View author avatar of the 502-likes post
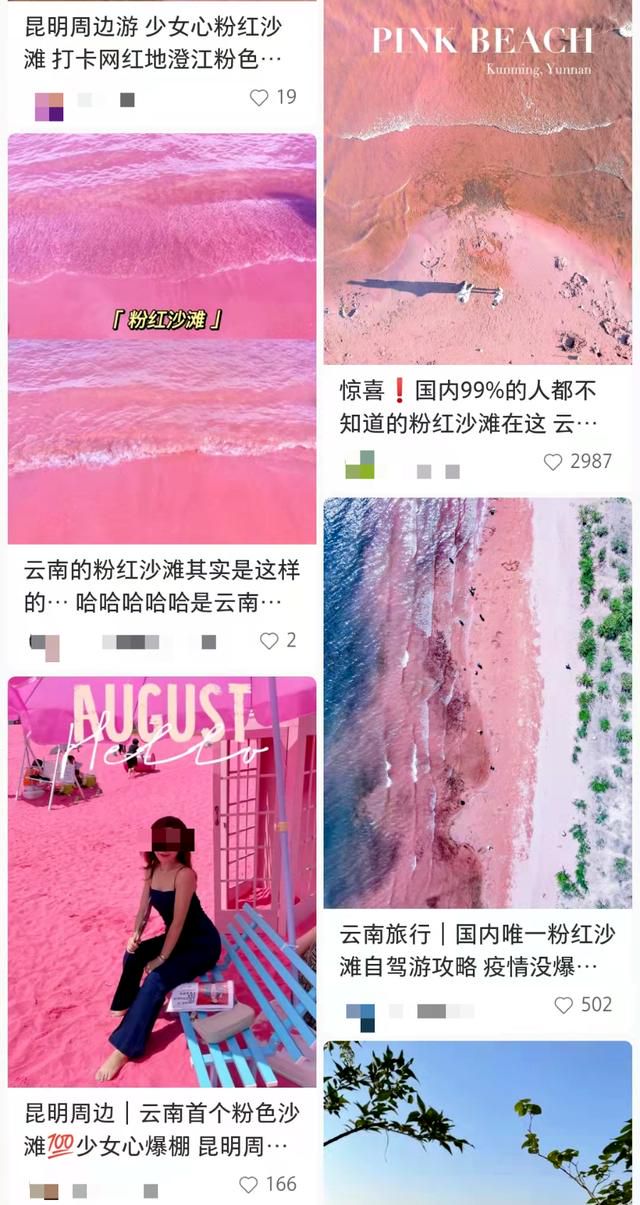This screenshot has height=1205, width=640. tap(360, 1017)
